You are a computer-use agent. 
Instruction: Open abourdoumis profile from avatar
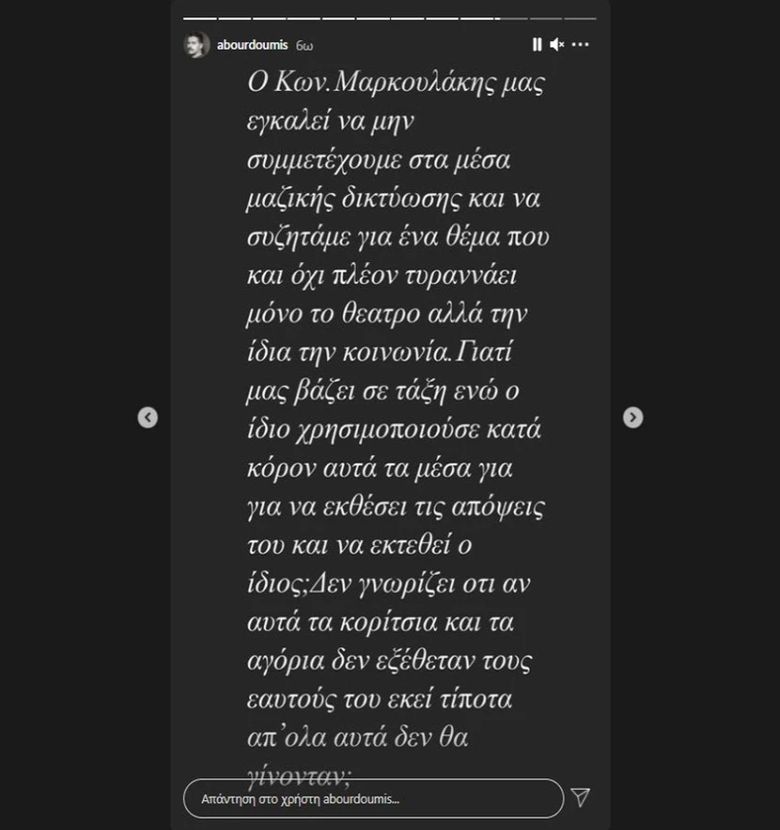click(x=196, y=45)
